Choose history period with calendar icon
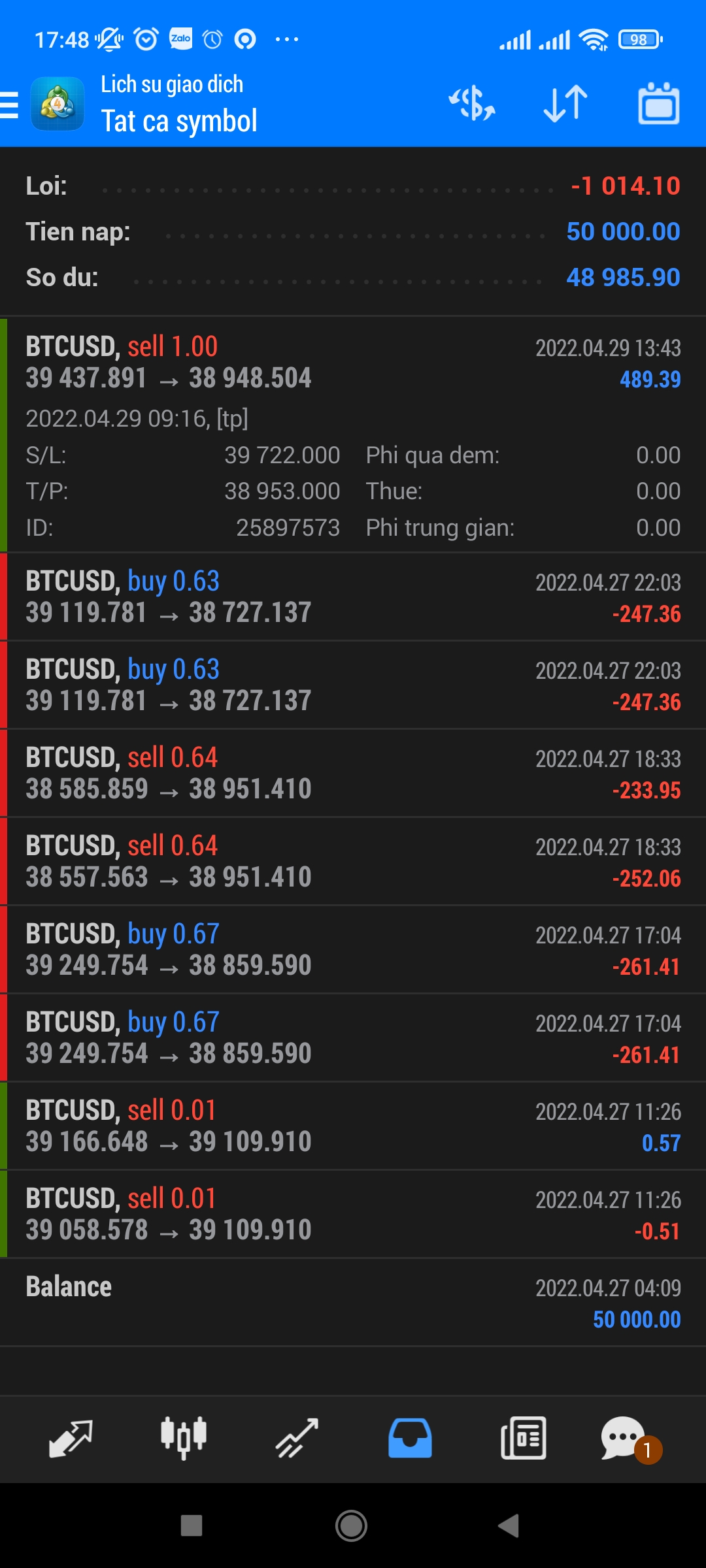 [x=658, y=104]
